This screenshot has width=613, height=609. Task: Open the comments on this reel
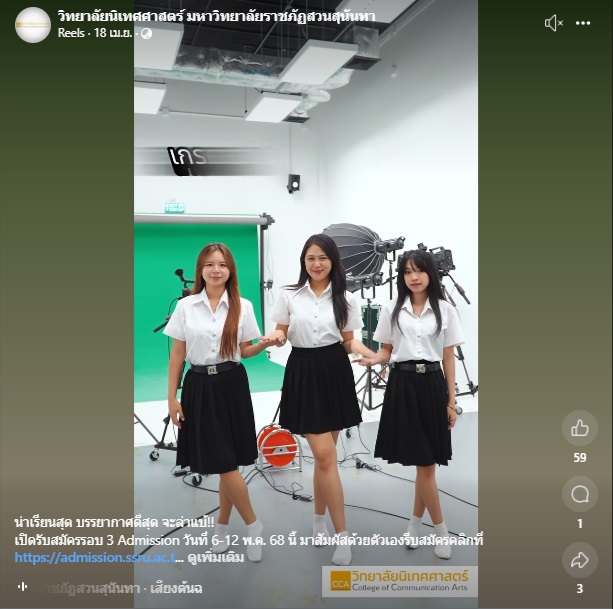[x=579, y=493]
